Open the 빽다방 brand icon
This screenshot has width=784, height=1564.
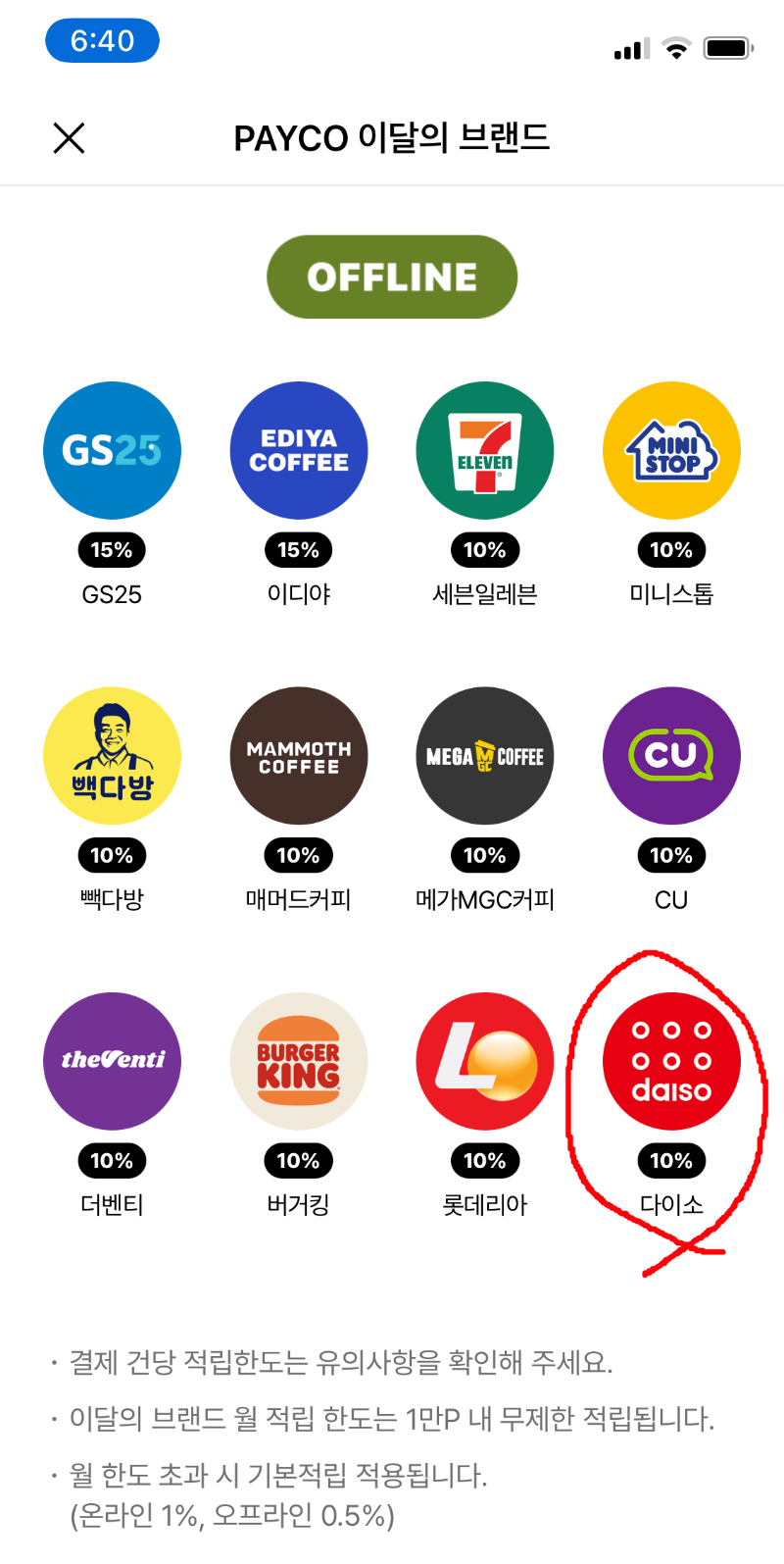(112, 755)
